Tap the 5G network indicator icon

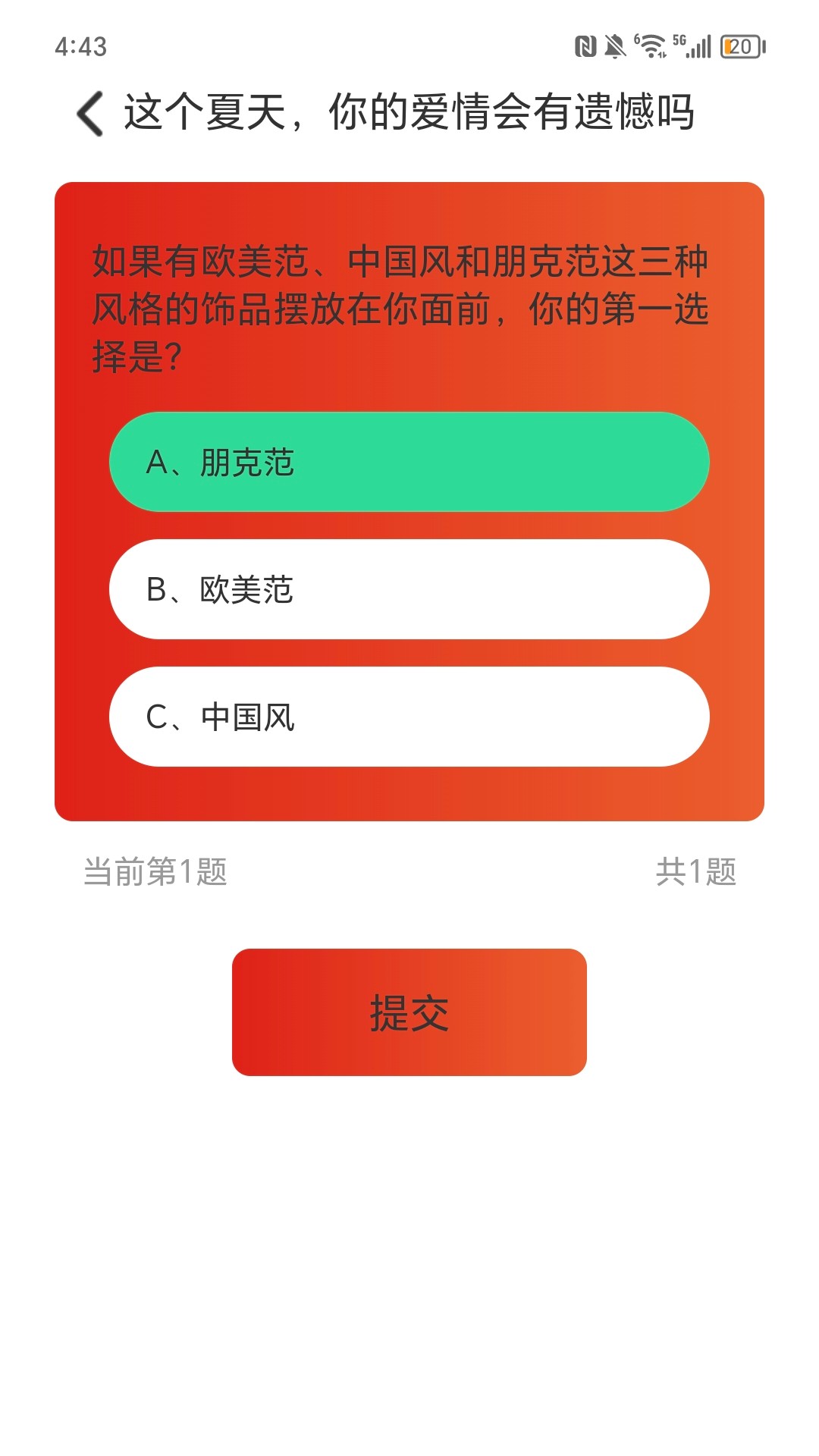click(x=679, y=42)
